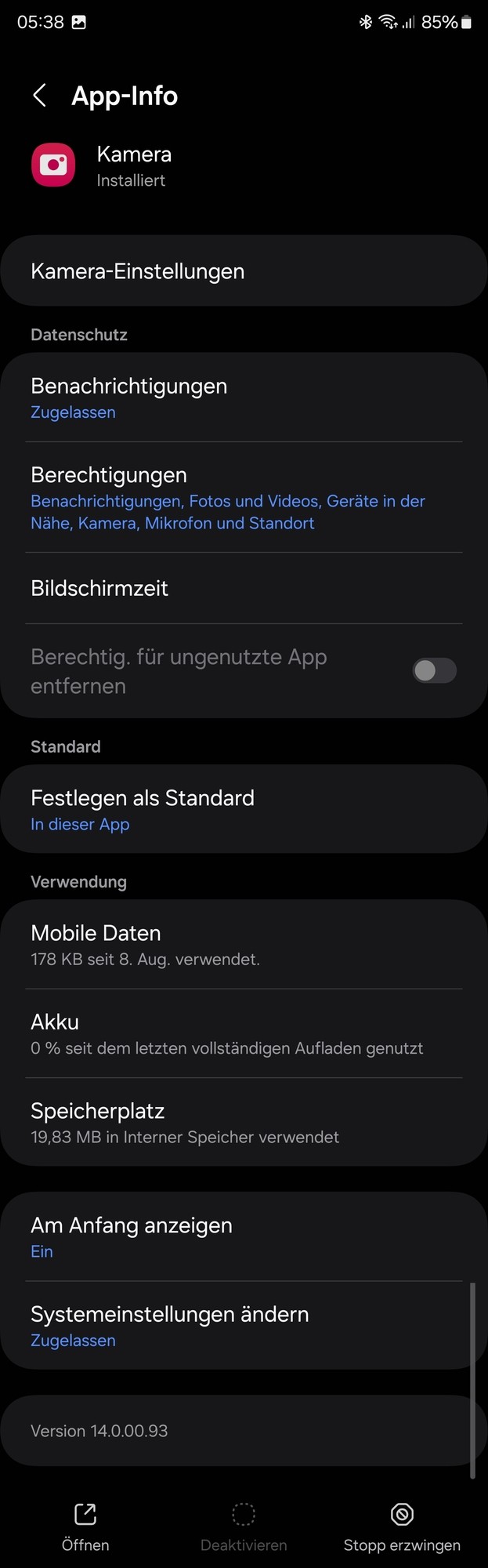
Task: Open Benachrichtigungen settings
Action: pyautogui.click(x=244, y=398)
